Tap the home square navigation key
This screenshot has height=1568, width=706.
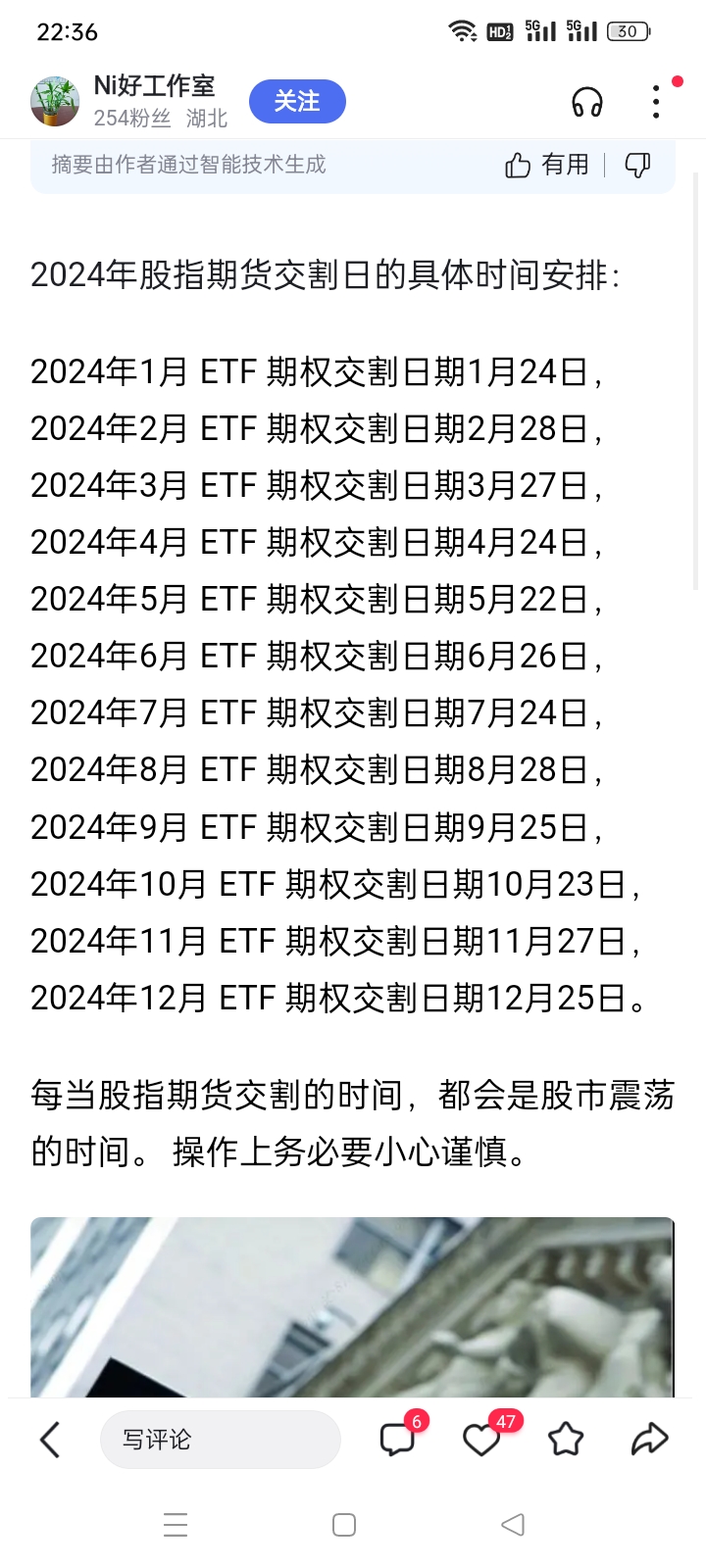[x=344, y=1525]
